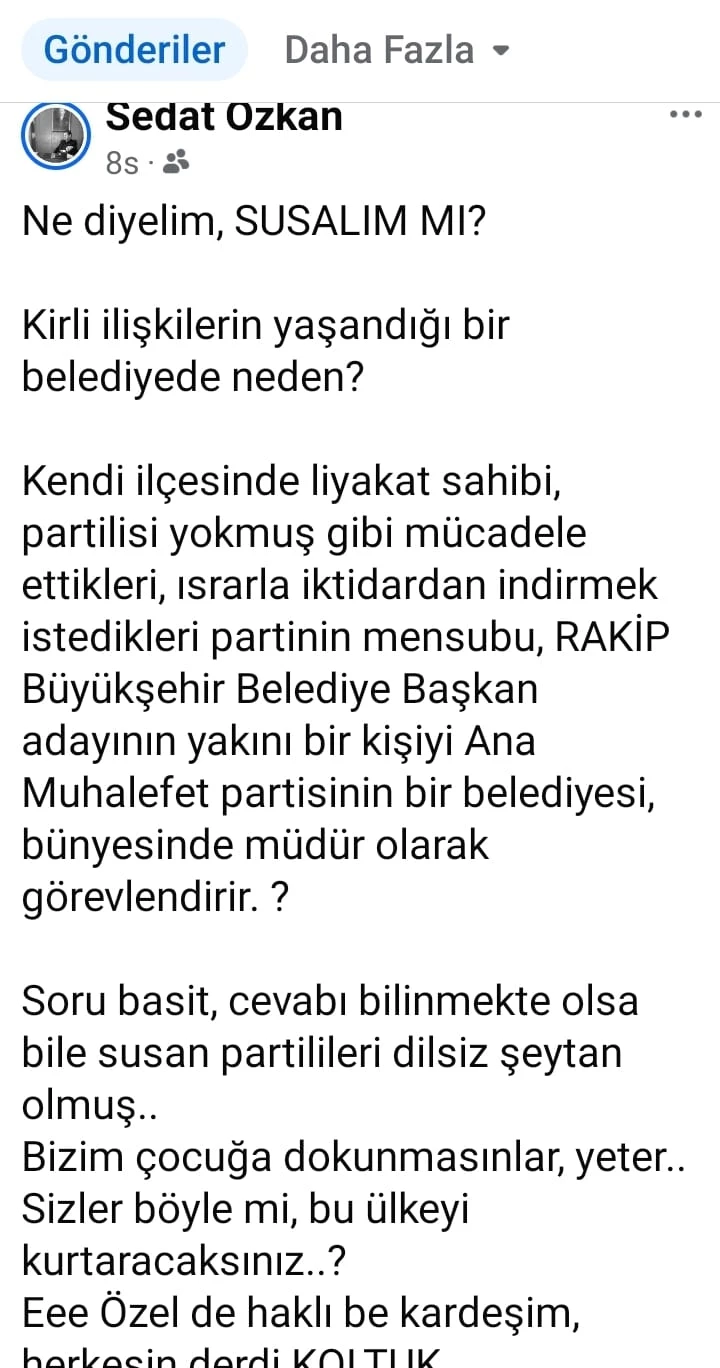Open Sedat Özkan's profile name link
The image size is (720, 1368).
tap(224, 118)
